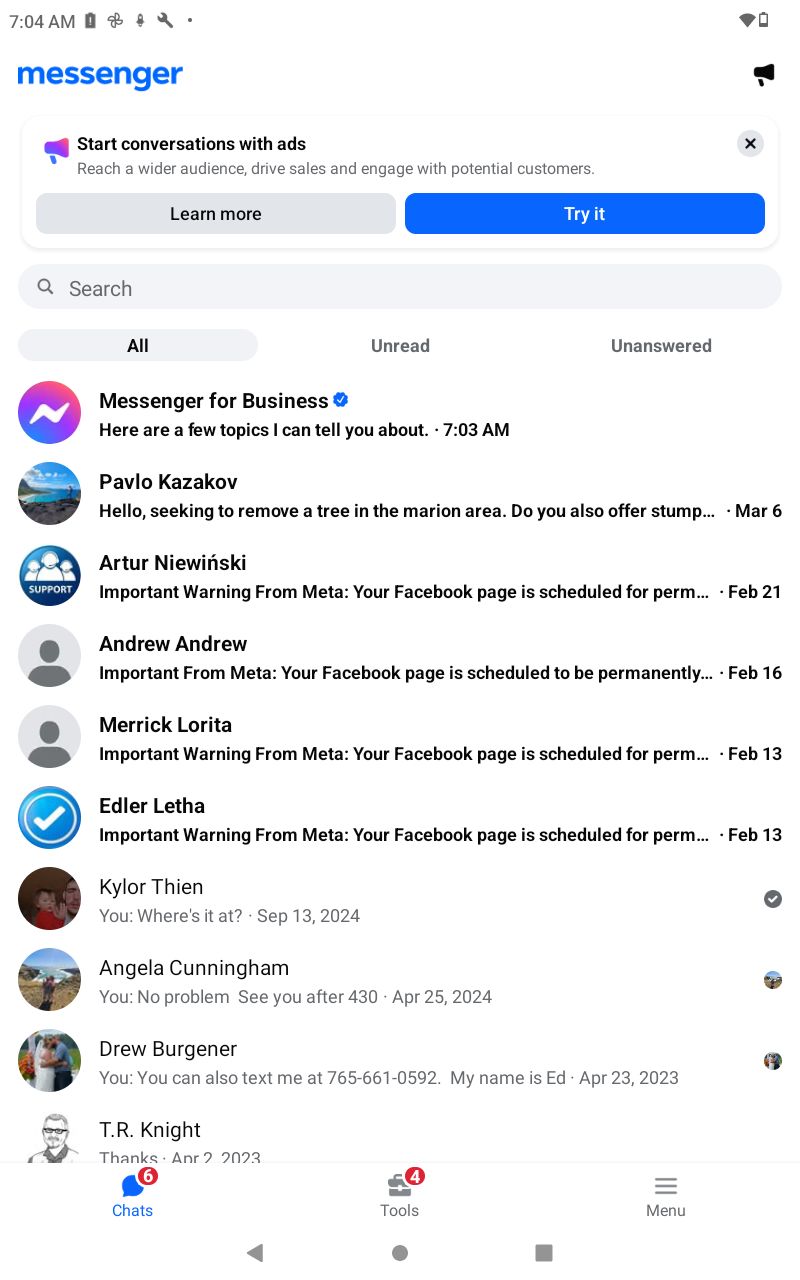
Task: Dismiss the ads promotion banner
Action: pyautogui.click(x=750, y=144)
